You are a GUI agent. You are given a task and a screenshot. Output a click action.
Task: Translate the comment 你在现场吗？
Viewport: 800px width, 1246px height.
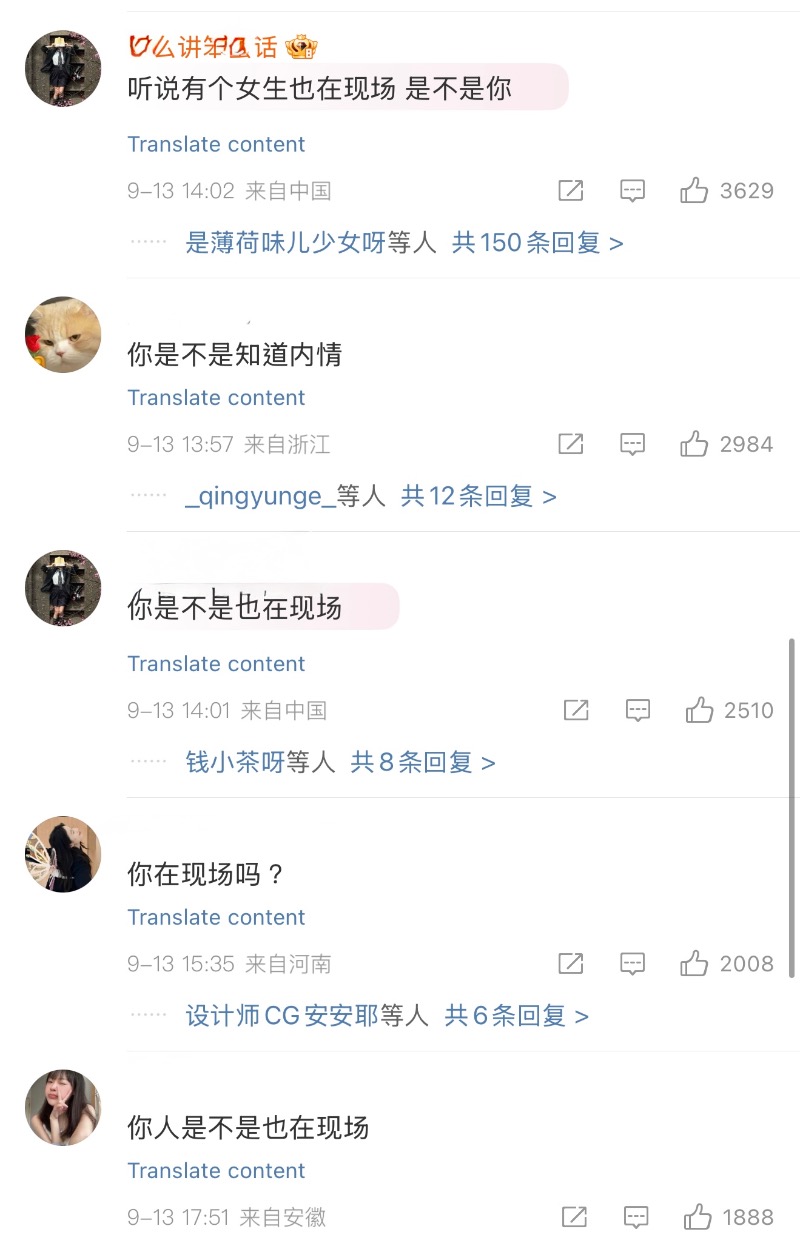[216, 918]
